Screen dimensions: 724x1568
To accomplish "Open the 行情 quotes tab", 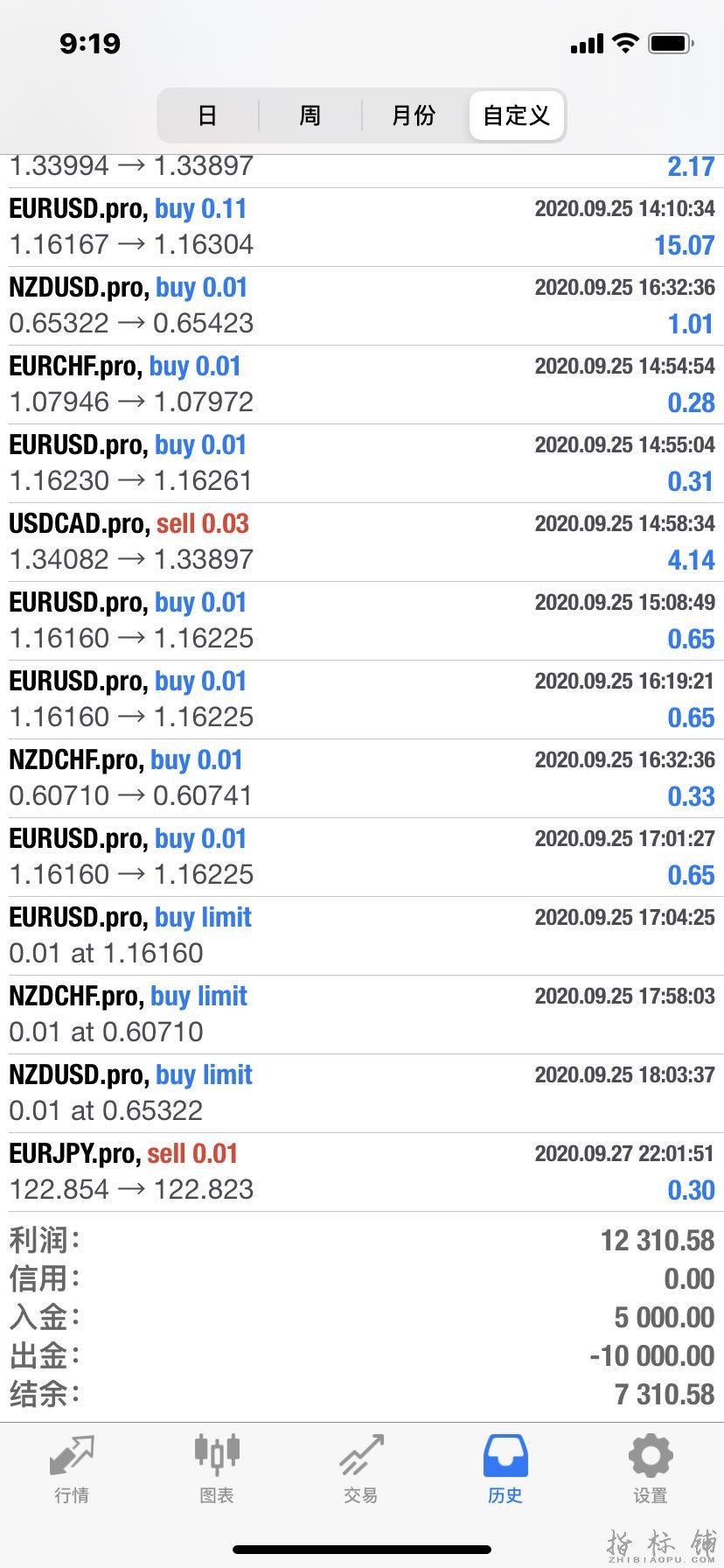I will [x=72, y=1469].
